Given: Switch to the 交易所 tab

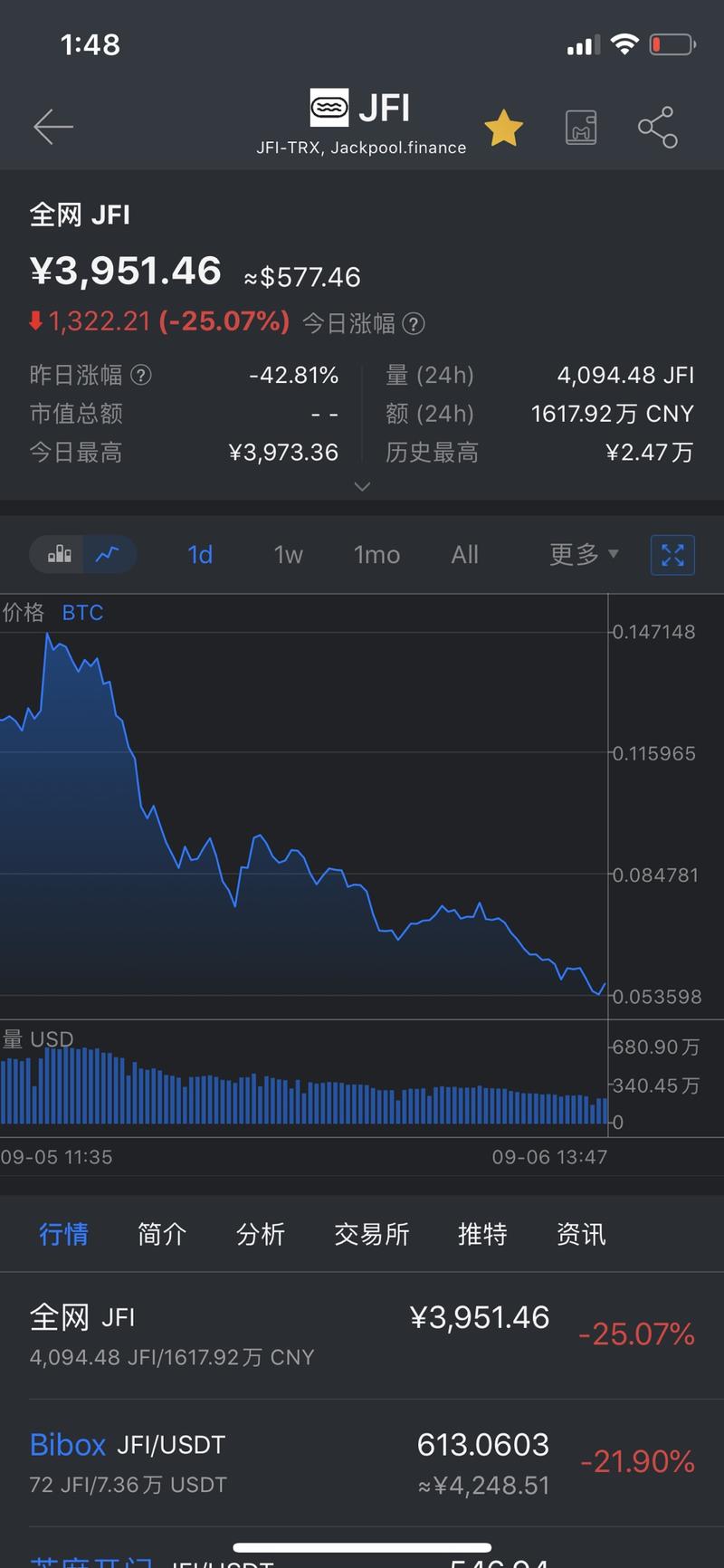Looking at the screenshot, I should 371,1234.
